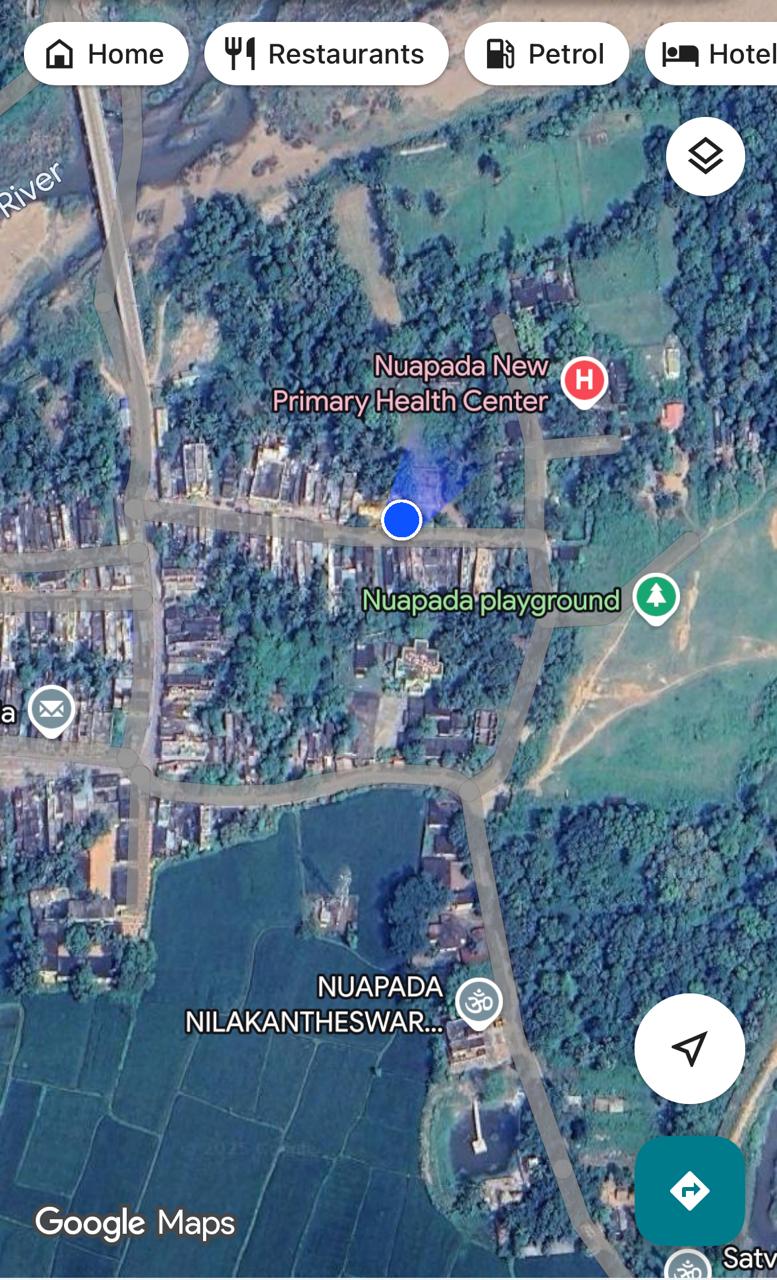The width and height of the screenshot is (777, 1280).
Task: Select the Nuapada playground marker
Action: (x=656, y=597)
